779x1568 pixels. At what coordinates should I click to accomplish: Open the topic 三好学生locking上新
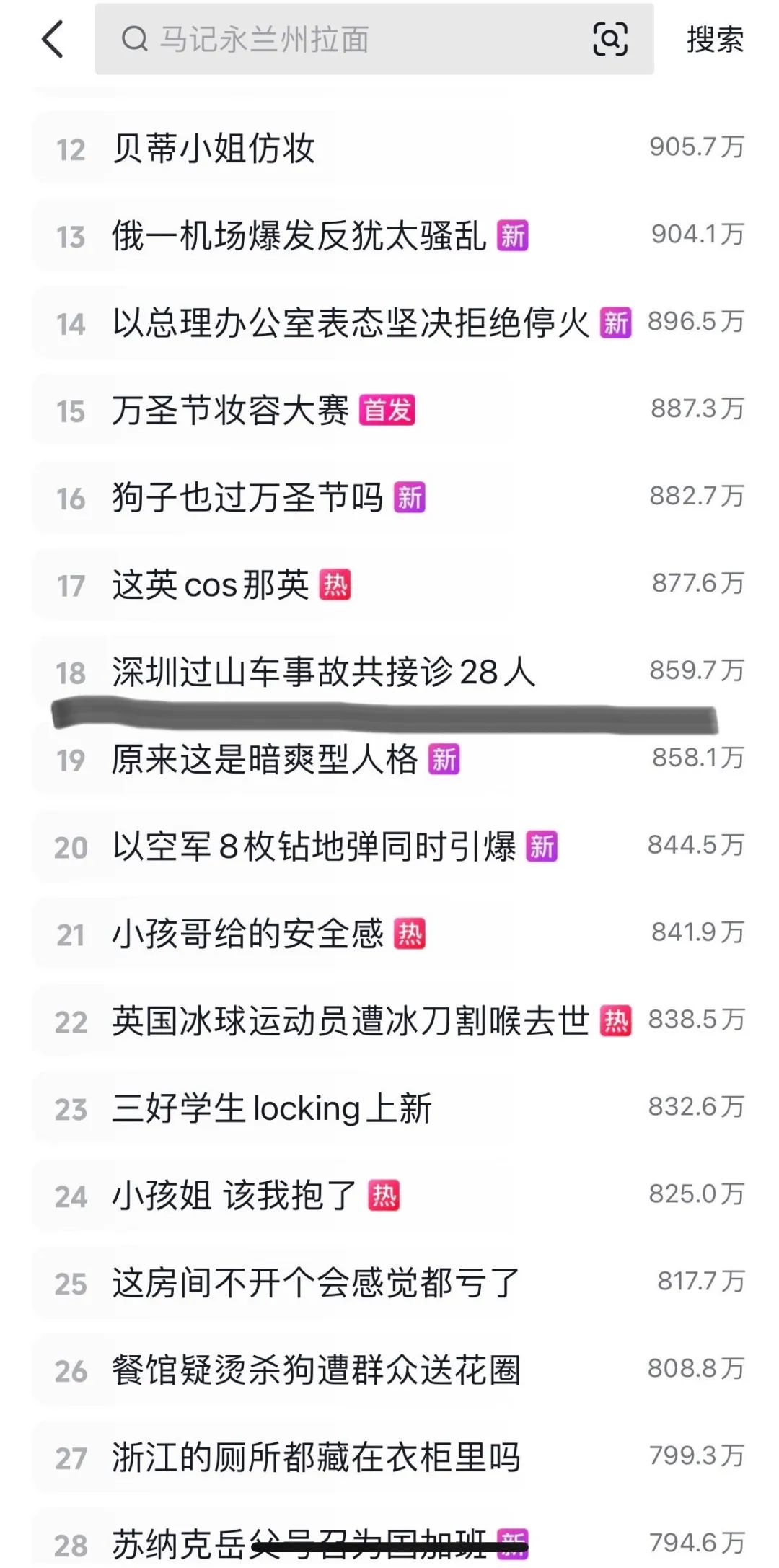click(271, 1108)
